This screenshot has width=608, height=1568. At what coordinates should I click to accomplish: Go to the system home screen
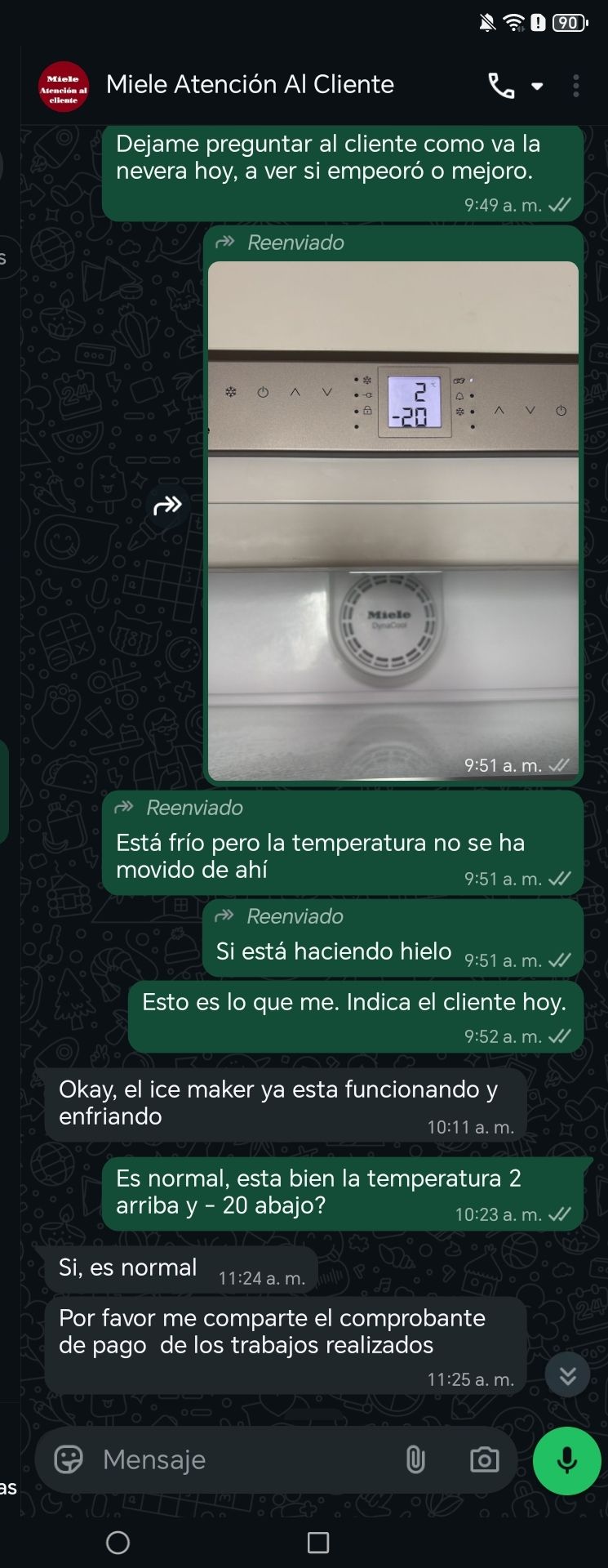coord(118,1543)
